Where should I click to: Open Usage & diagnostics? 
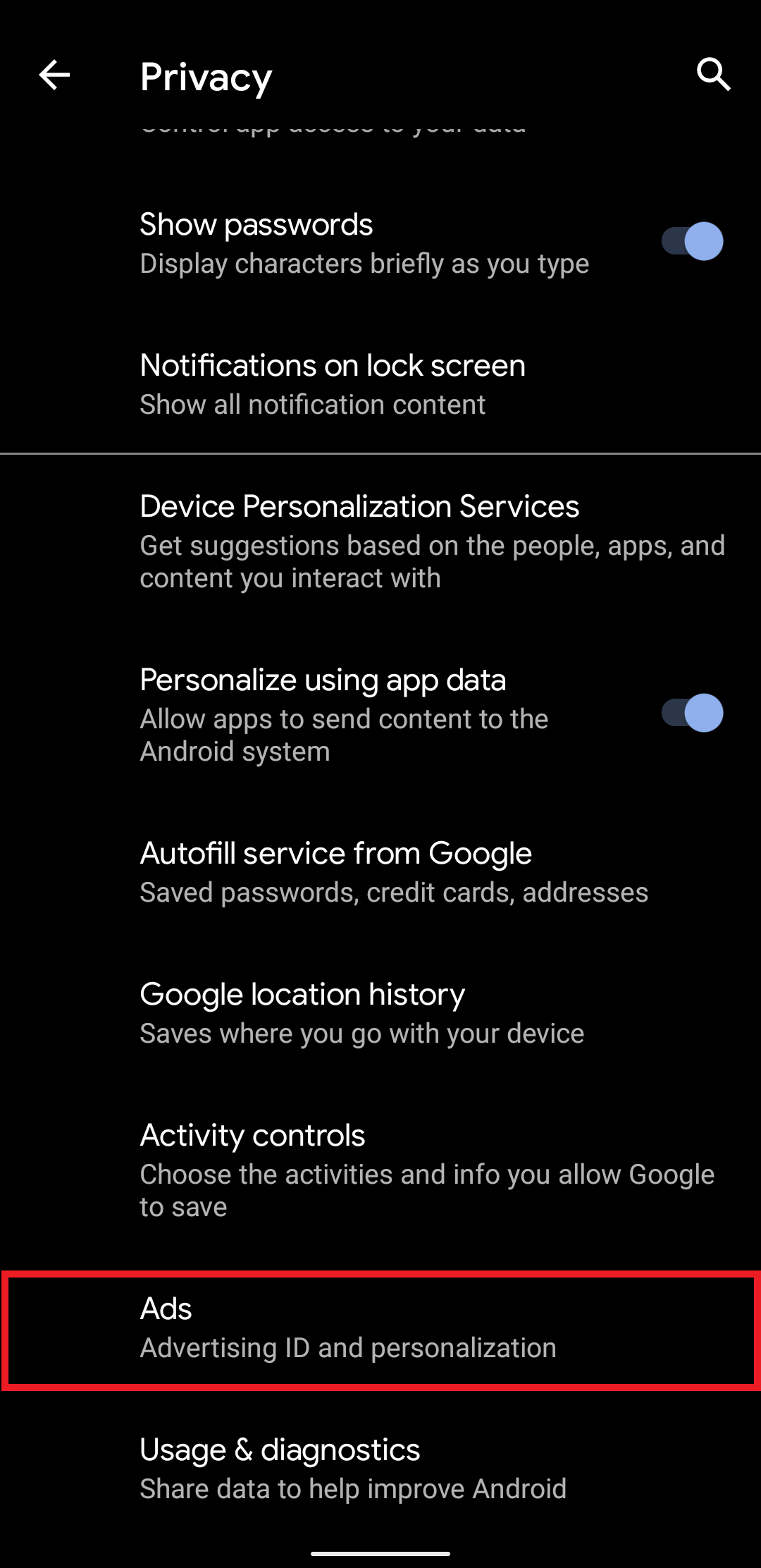tap(380, 1469)
